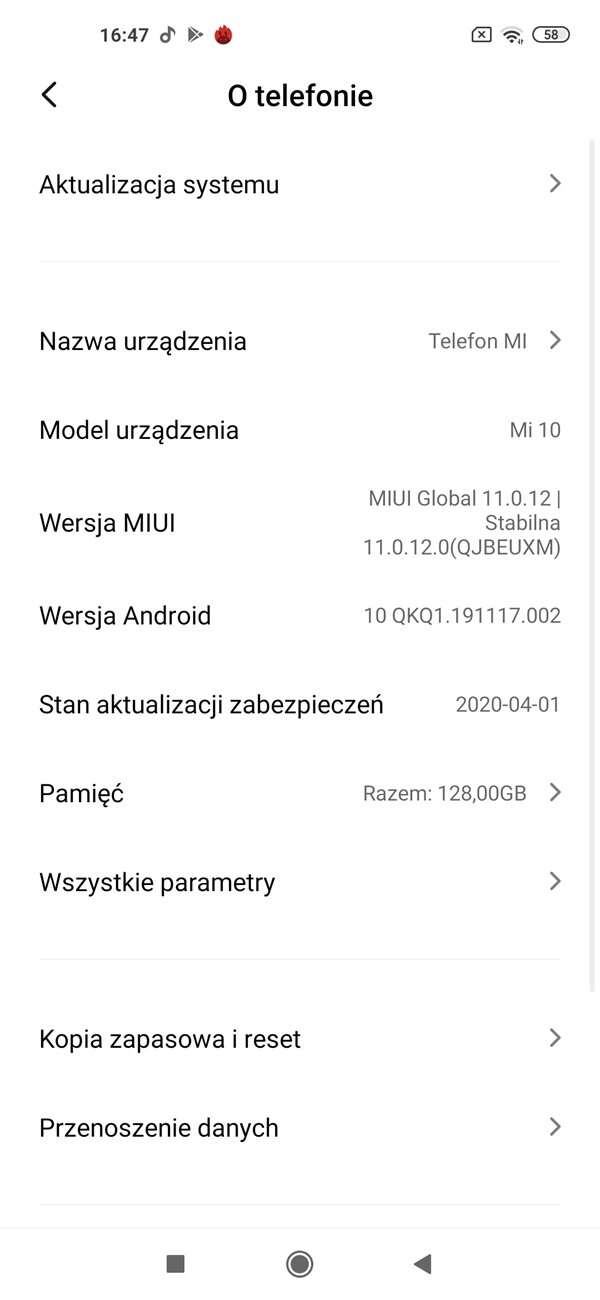600x1300 pixels.
Task: Open Aktualizacja systemu
Action: (x=299, y=185)
